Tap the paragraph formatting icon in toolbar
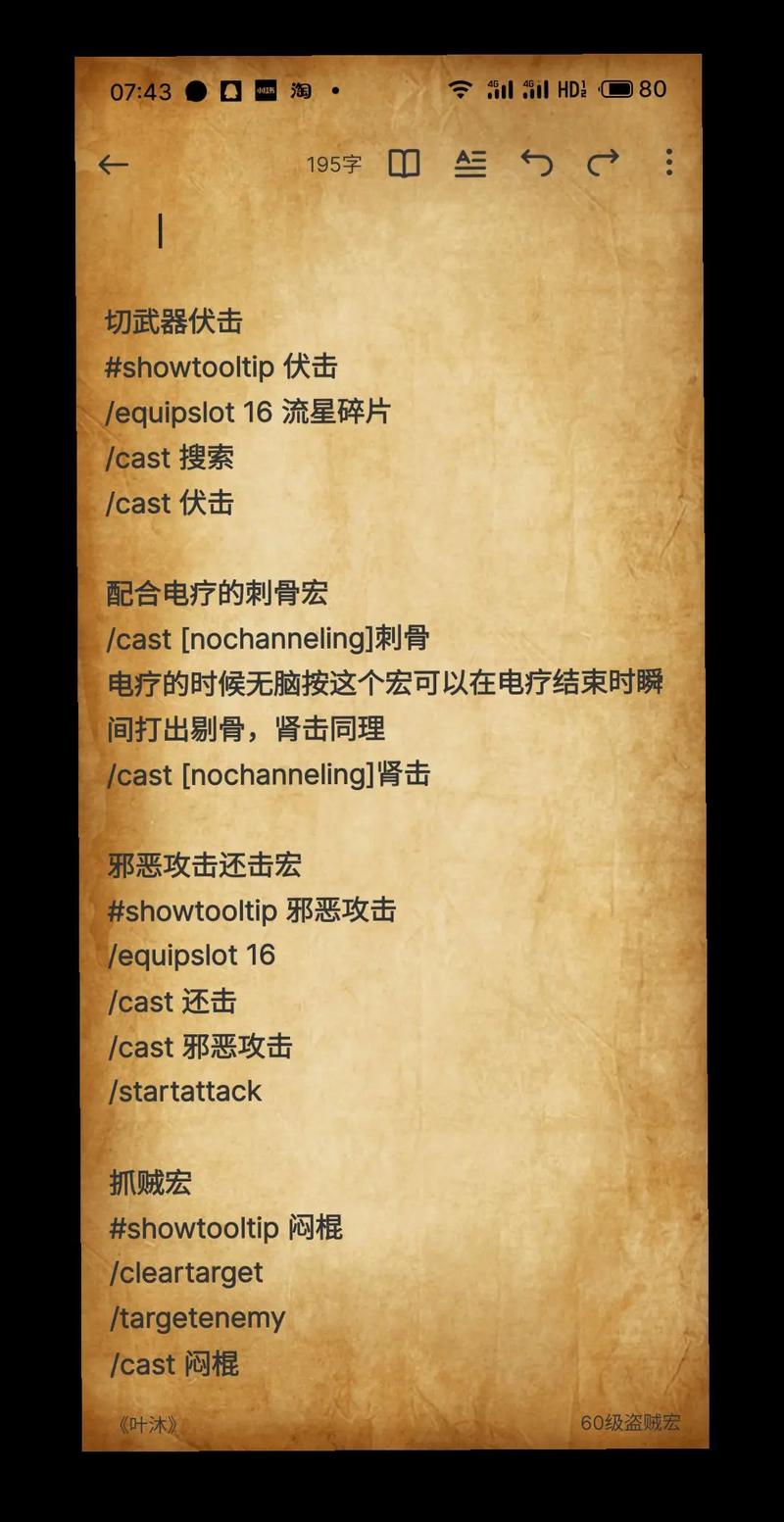784x1522 pixels. coord(470,164)
